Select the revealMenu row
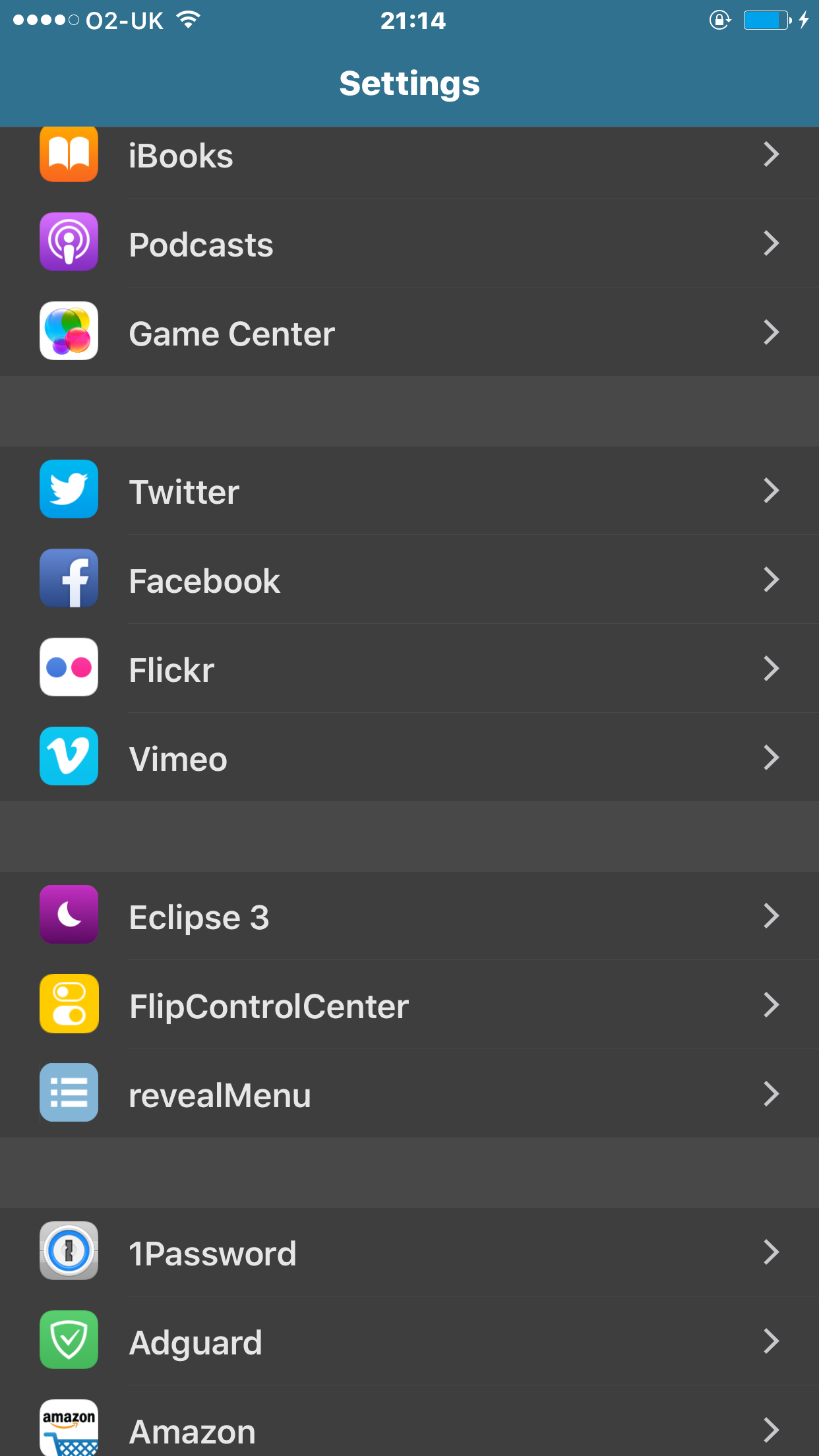Viewport: 819px width, 1456px height. 409,1094
